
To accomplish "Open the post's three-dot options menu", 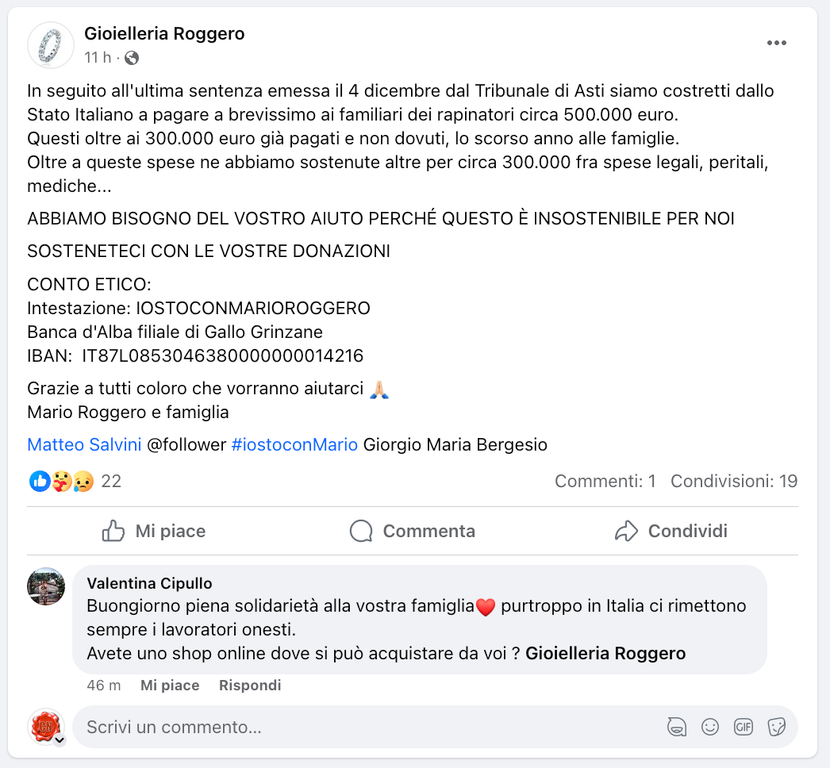I will [776, 43].
